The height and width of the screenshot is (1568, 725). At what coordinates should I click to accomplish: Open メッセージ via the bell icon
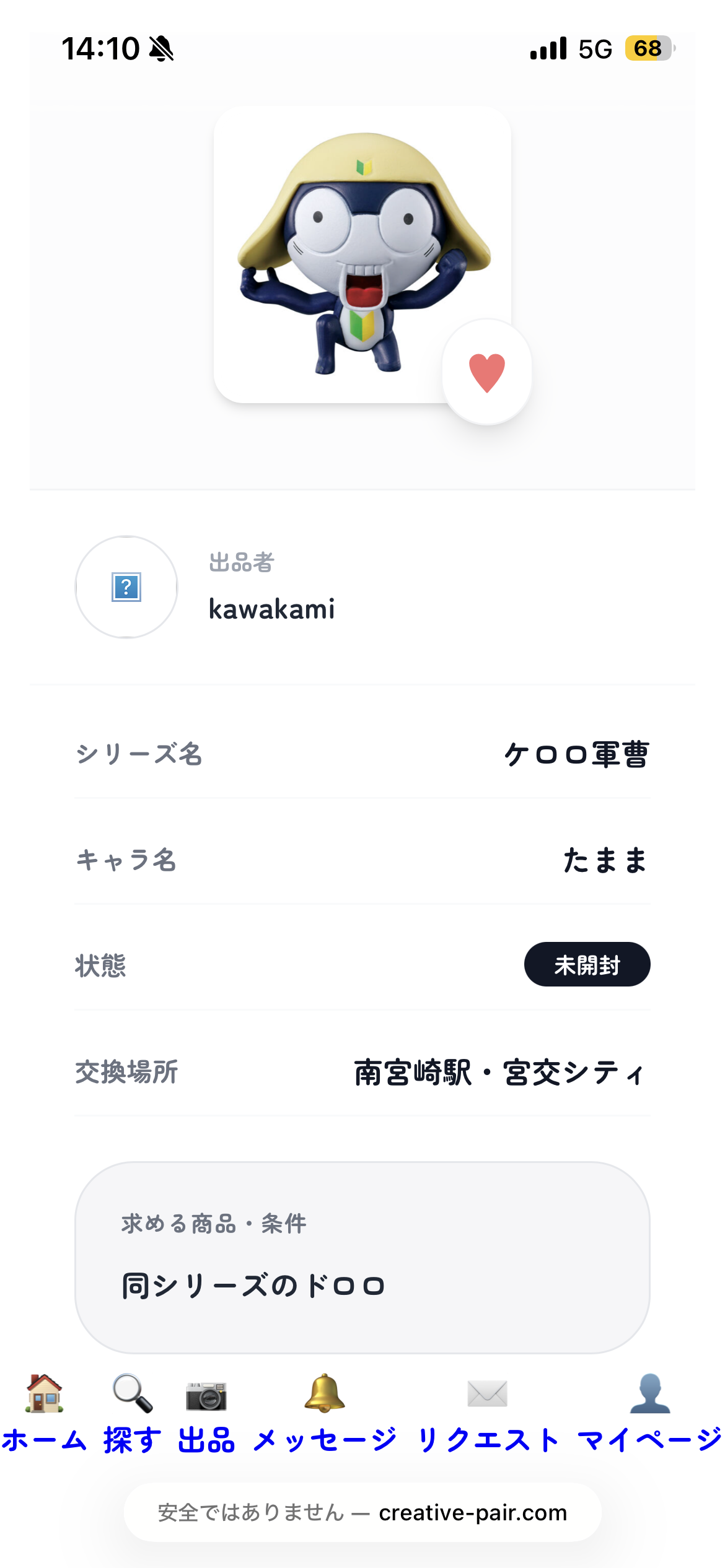(324, 1414)
